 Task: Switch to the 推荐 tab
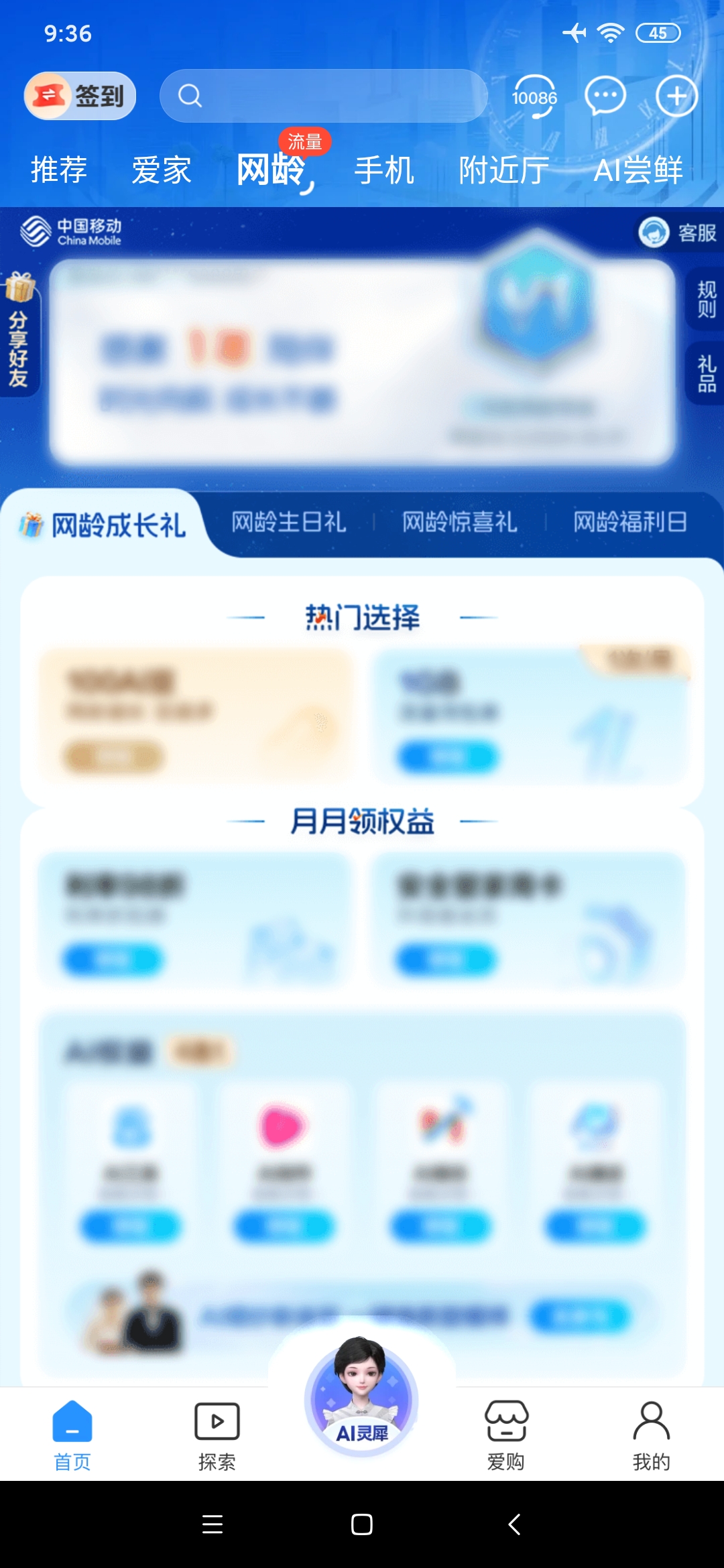(59, 170)
